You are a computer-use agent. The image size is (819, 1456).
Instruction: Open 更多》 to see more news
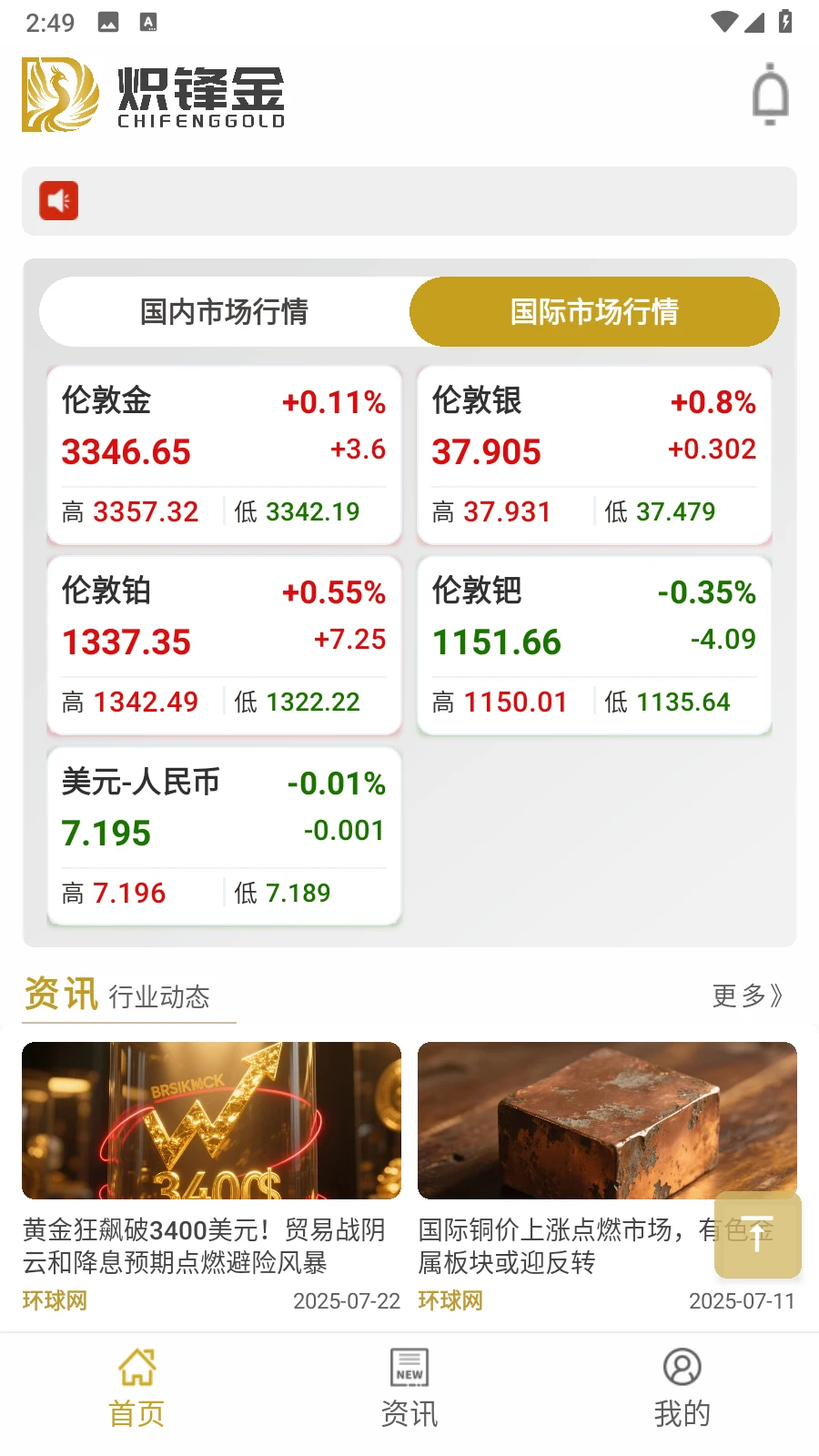pos(746,996)
